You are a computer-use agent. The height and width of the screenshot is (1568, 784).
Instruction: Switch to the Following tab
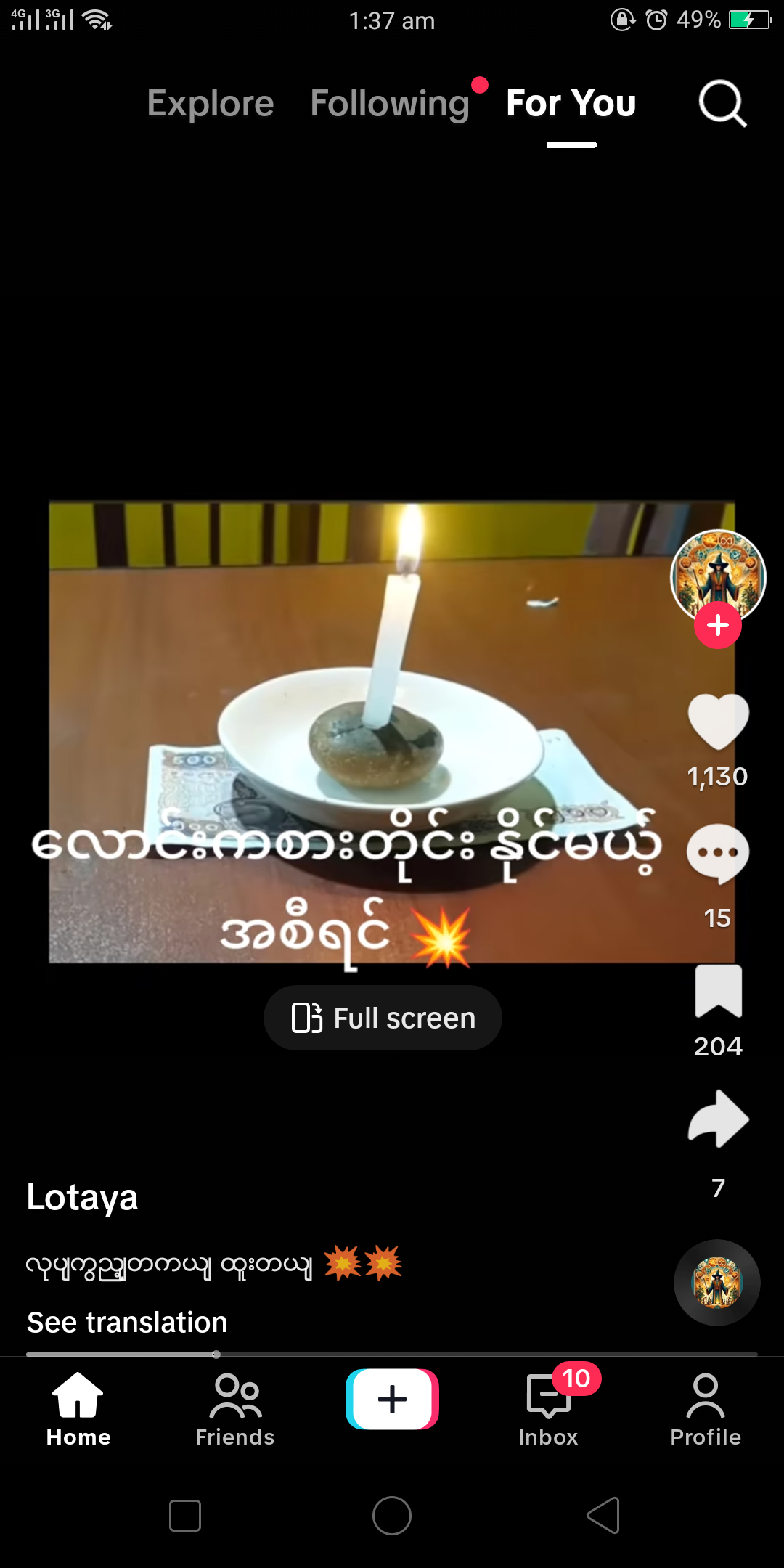pos(390,103)
